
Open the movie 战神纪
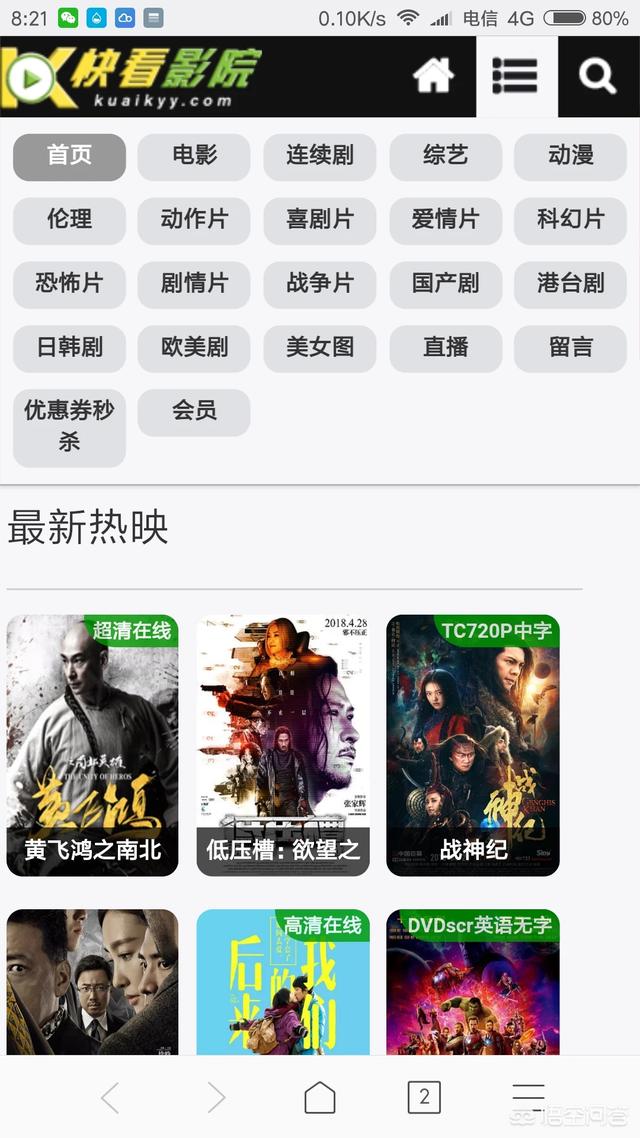[473, 745]
